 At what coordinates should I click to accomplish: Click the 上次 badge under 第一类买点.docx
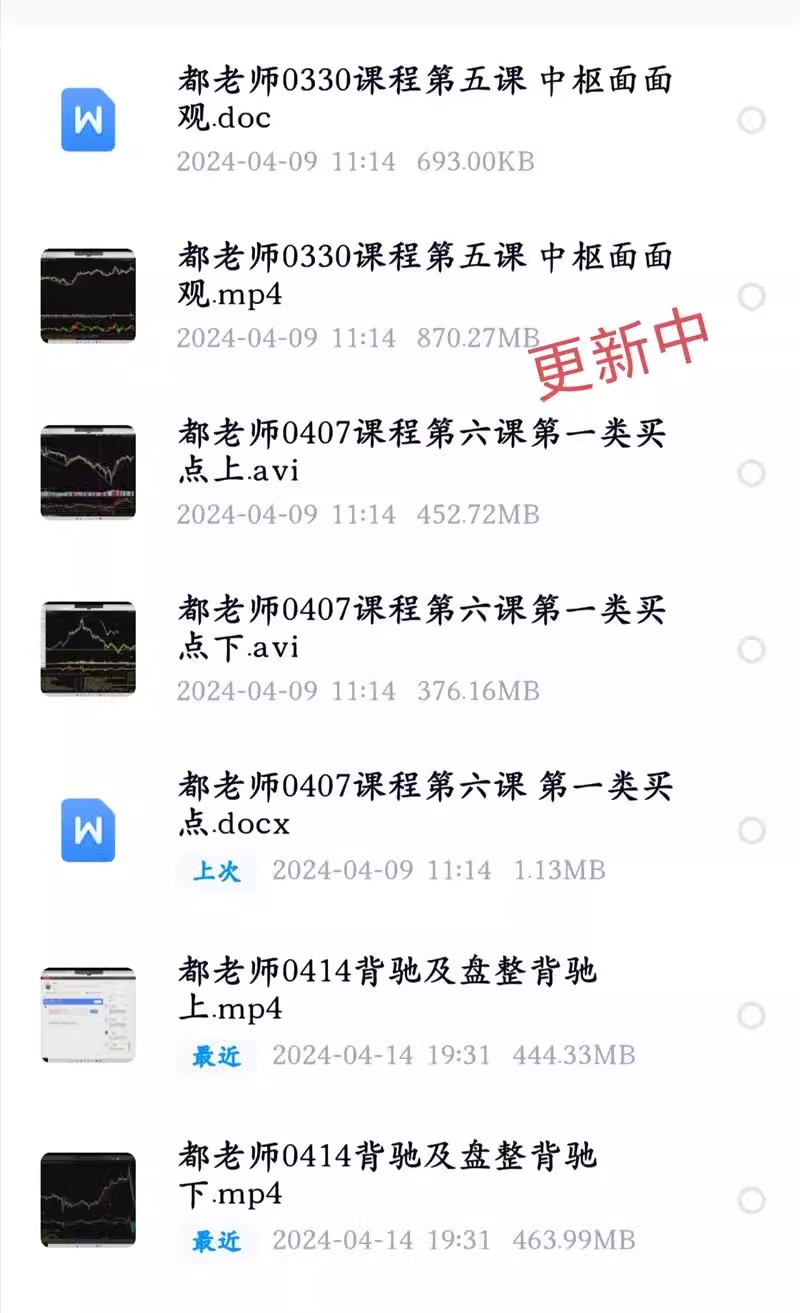click(216, 871)
